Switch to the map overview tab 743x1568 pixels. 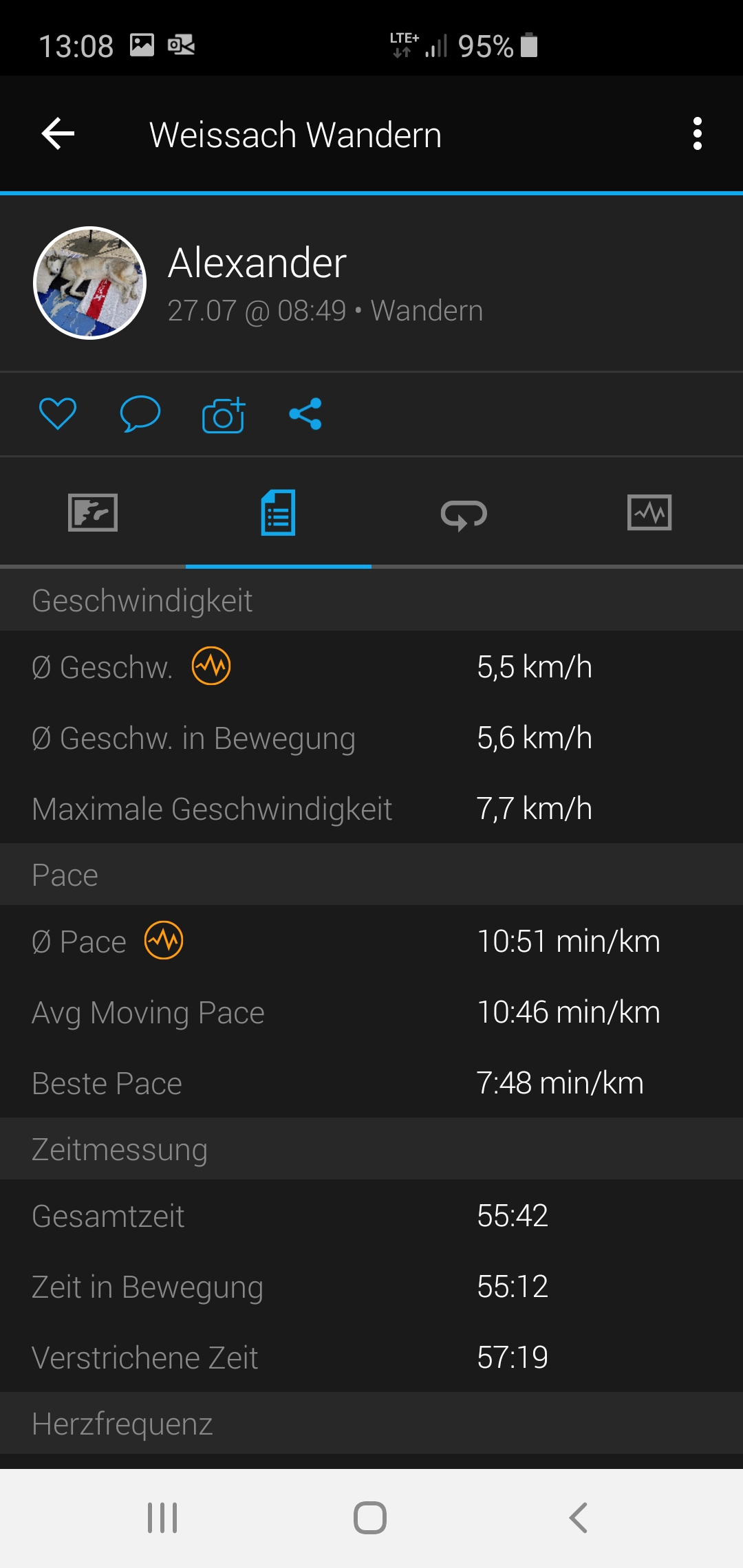click(93, 512)
